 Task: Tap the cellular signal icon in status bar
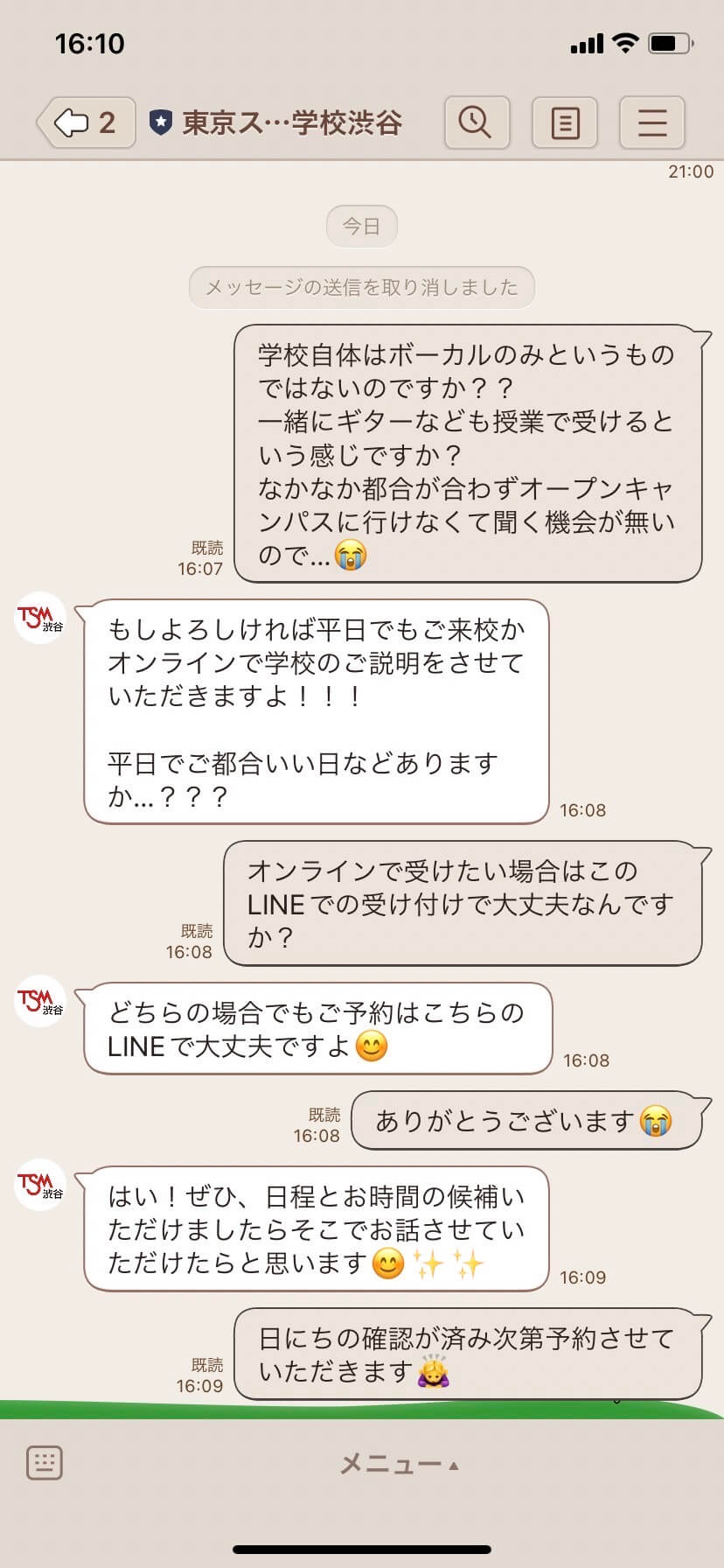click(588, 42)
